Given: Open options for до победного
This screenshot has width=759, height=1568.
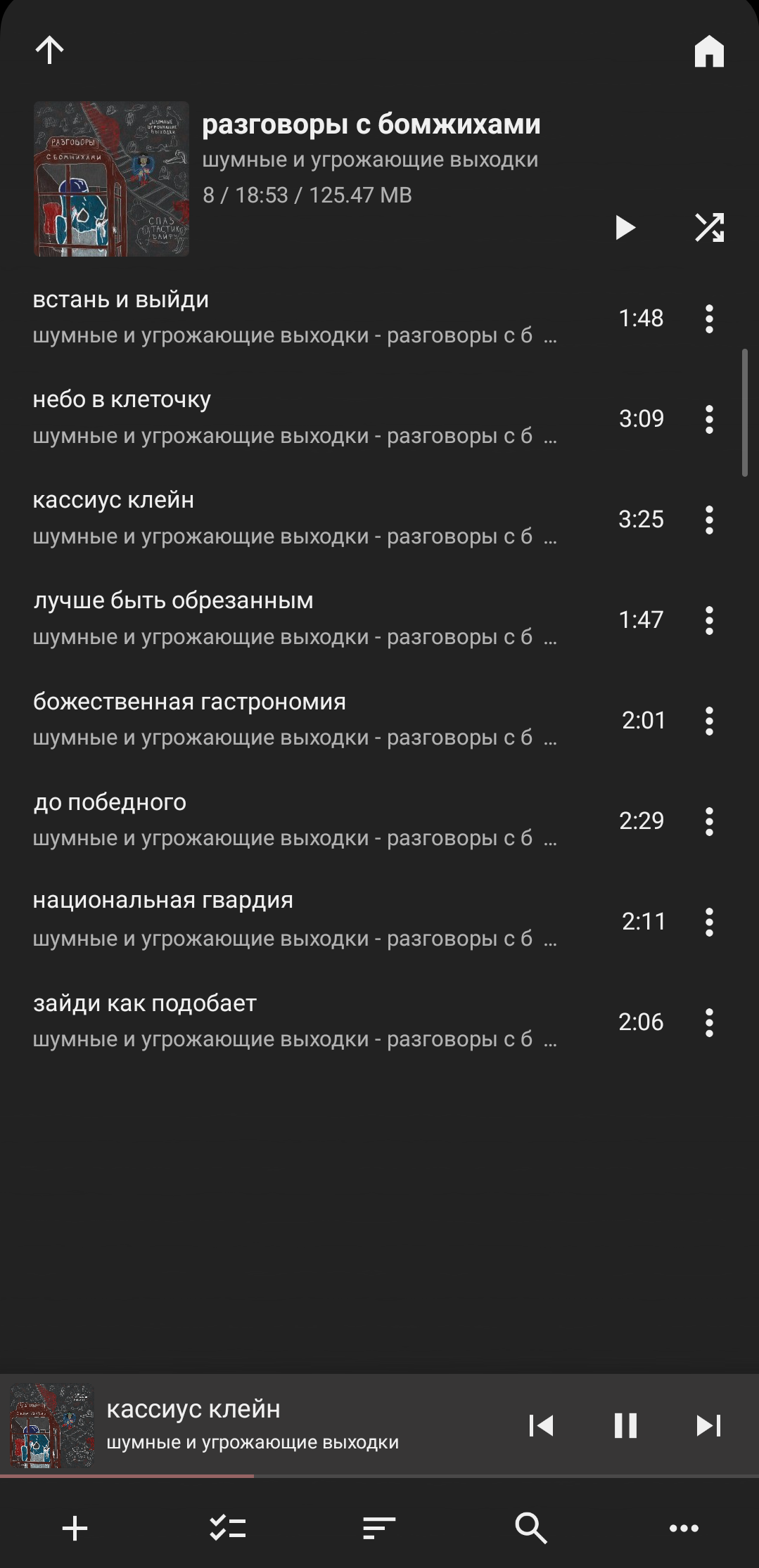Looking at the screenshot, I should [x=709, y=821].
